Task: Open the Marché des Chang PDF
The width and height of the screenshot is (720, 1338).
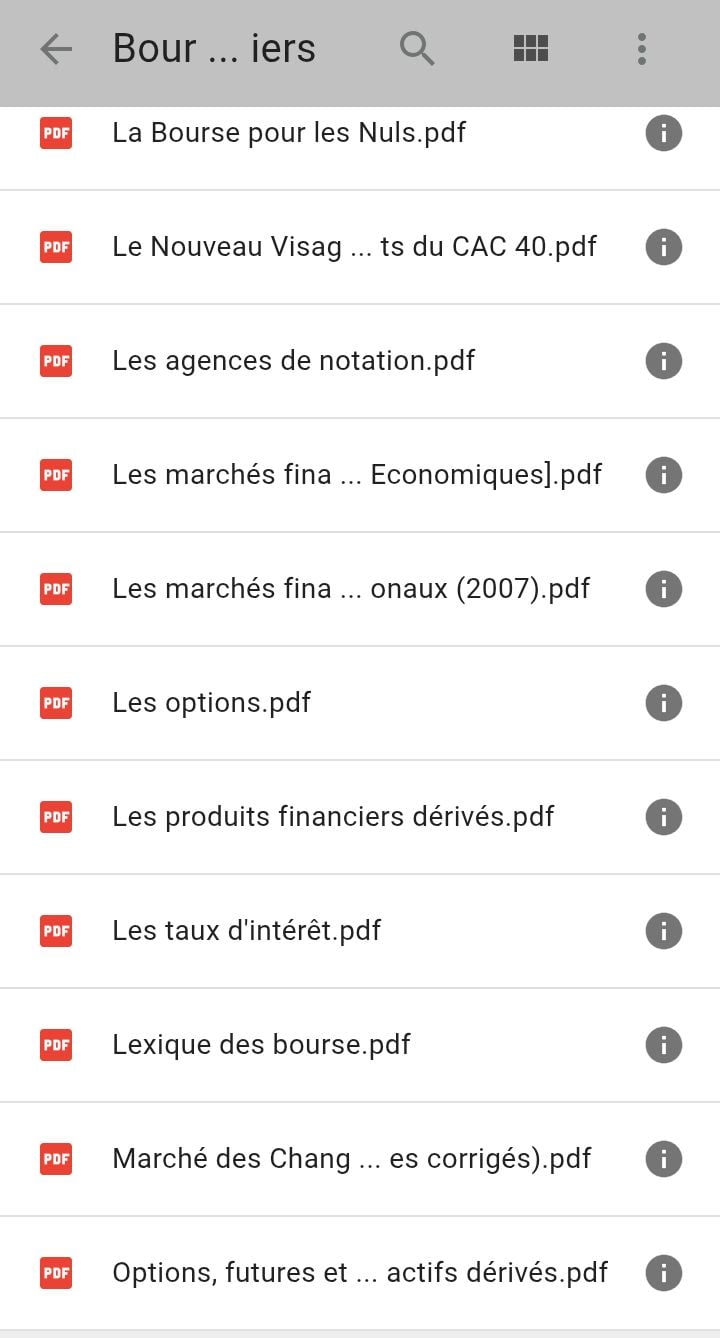Action: pyautogui.click(x=352, y=1159)
